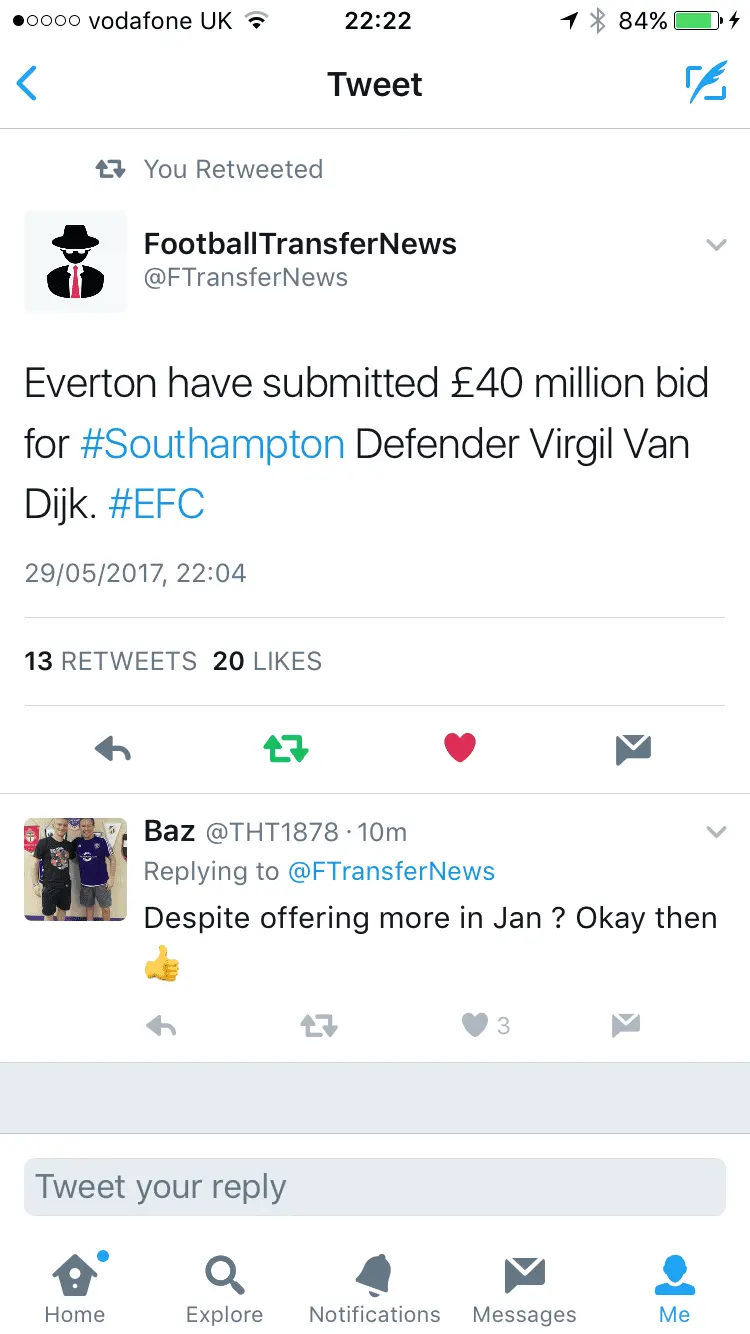View the 20 likes list
The image size is (750, 1334).
click(x=267, y=661)
